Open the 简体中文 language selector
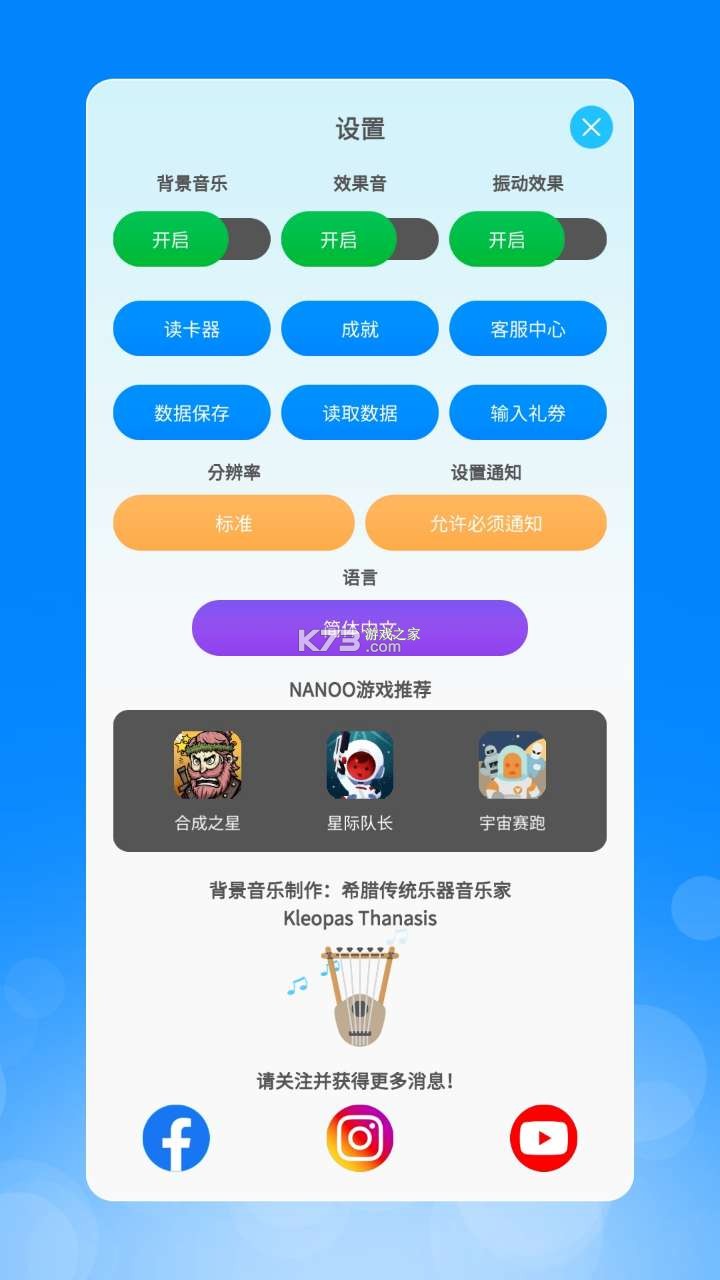720x1280 pixels. click(x=360, y=628)
